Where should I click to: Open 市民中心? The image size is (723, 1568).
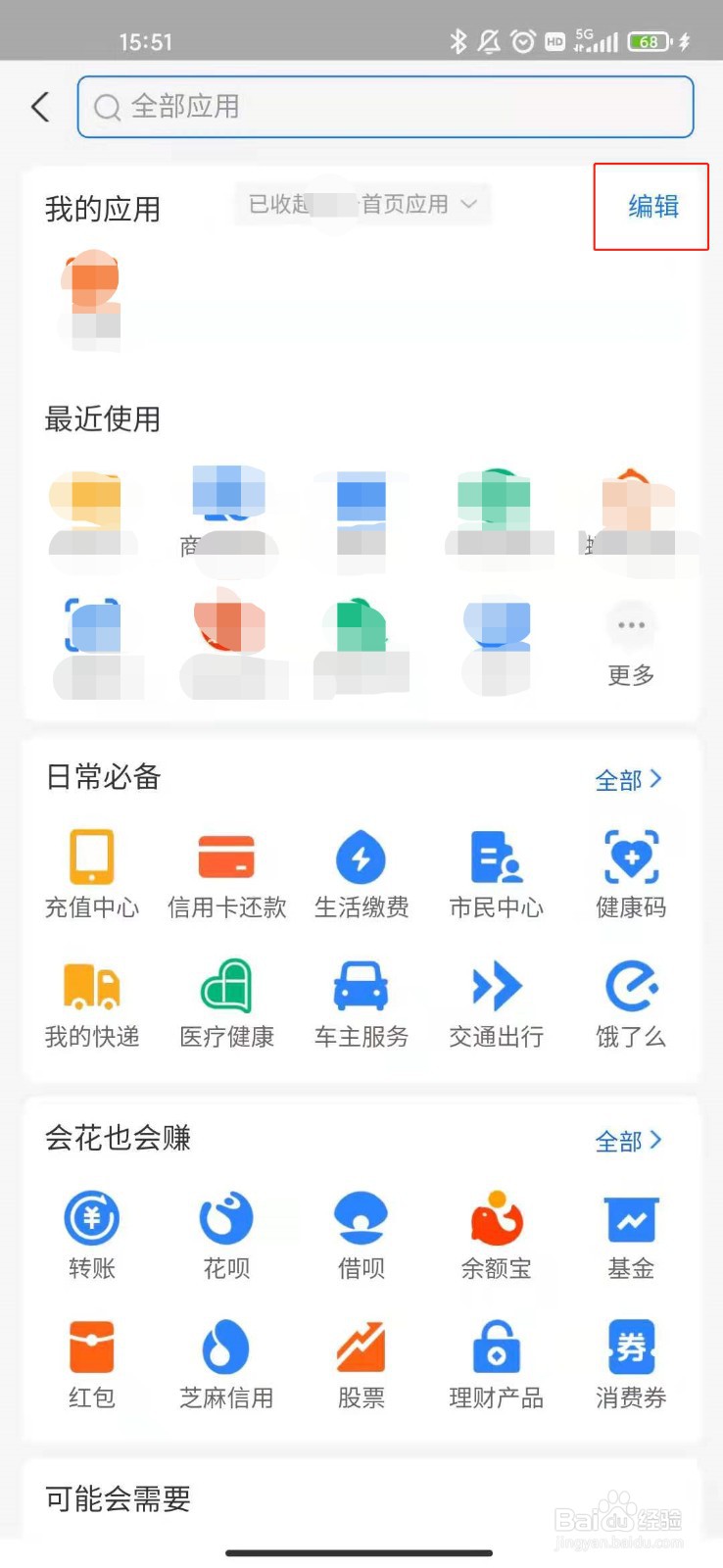(x=496, y=873)
